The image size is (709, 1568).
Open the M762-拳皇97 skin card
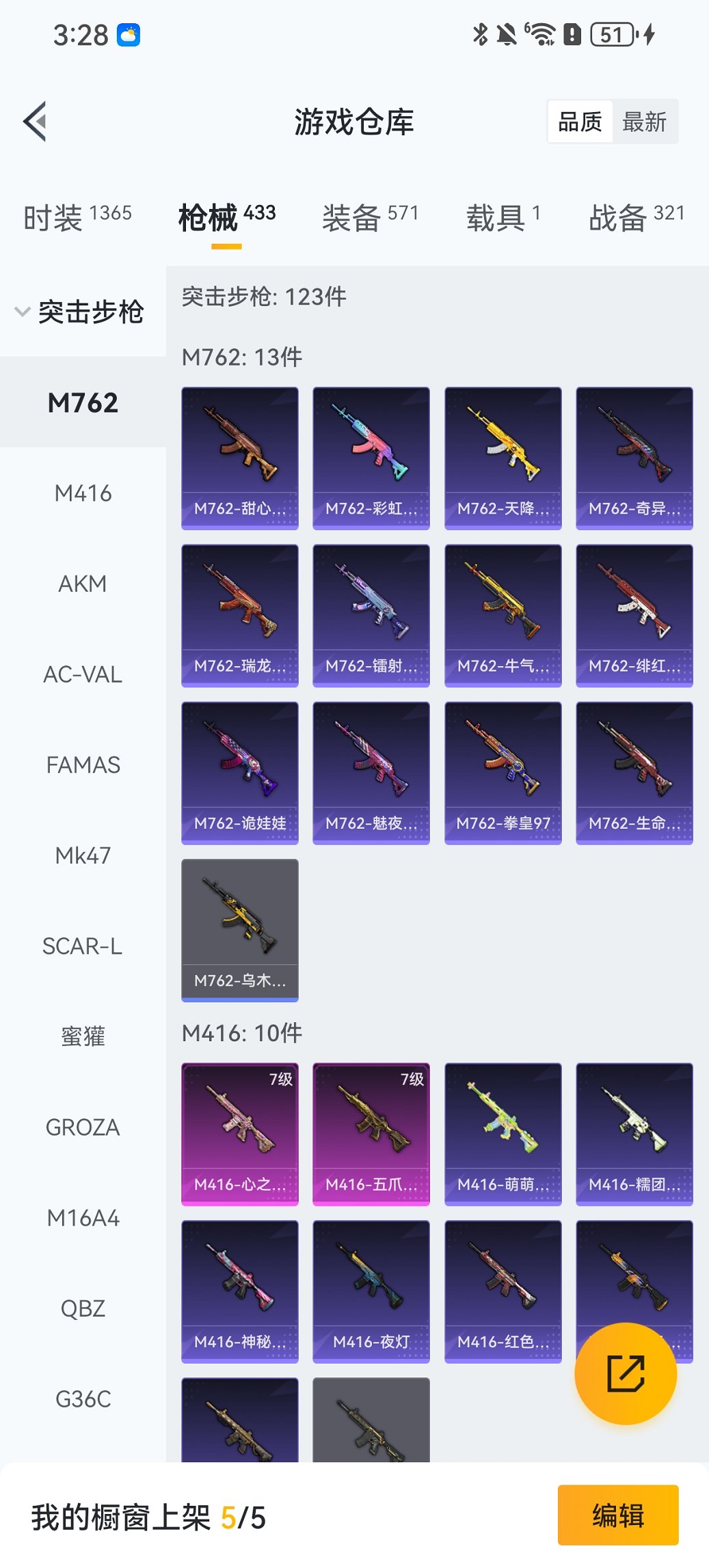(x=503, y=773)
